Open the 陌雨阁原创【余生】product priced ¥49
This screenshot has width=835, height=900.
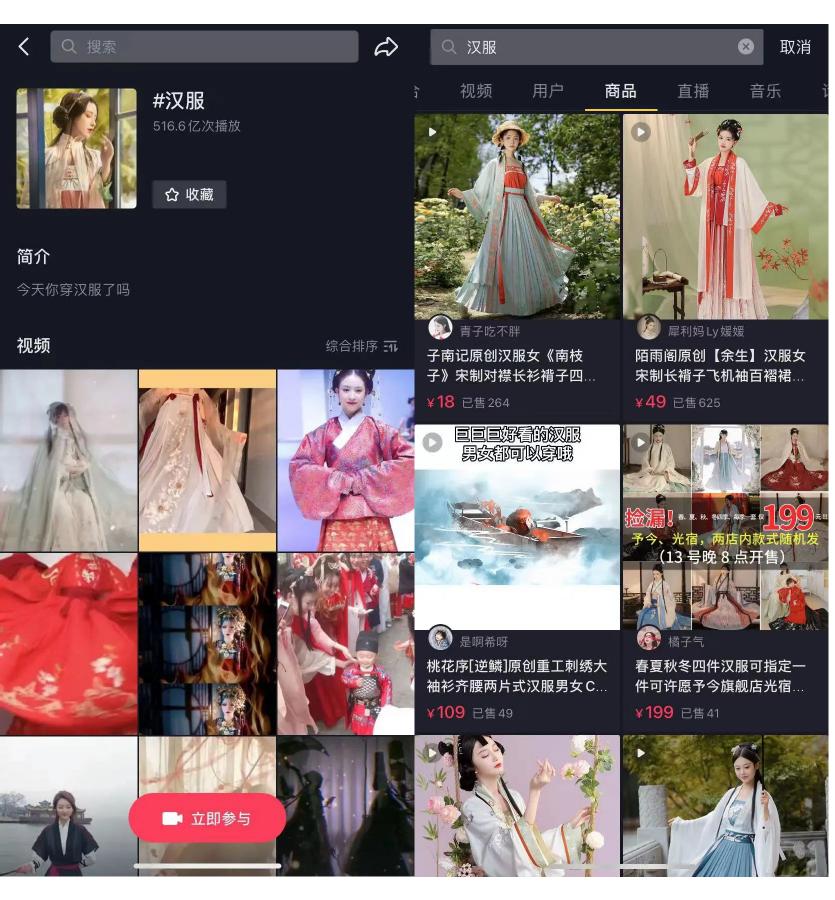[725, 366]
